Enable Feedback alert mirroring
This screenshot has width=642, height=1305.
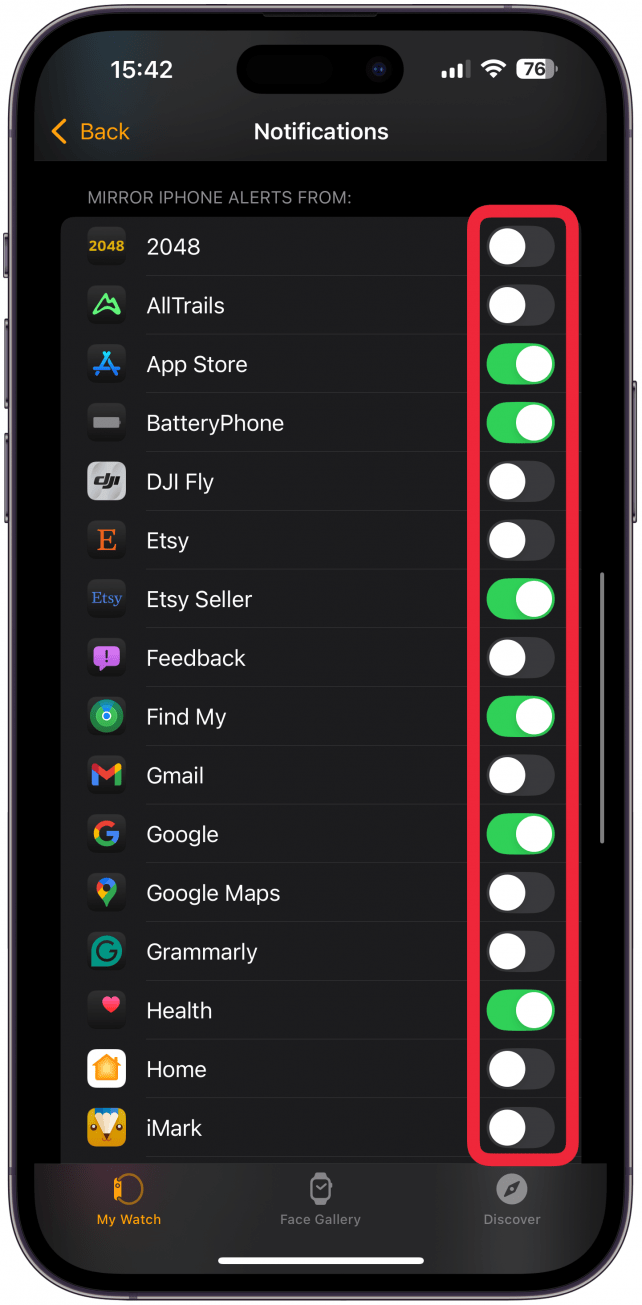coord(520,658)
